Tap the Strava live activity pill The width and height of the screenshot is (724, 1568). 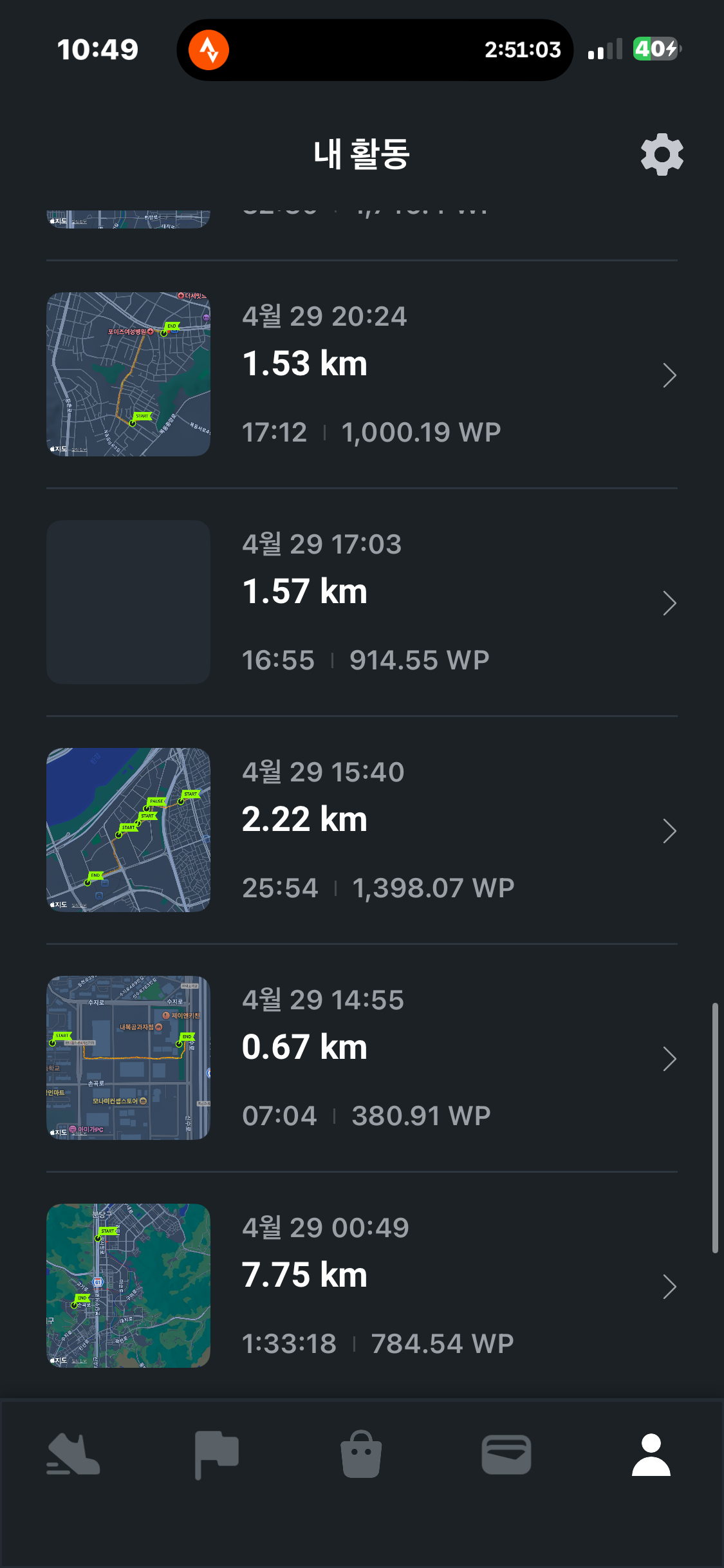coord(375,50)
